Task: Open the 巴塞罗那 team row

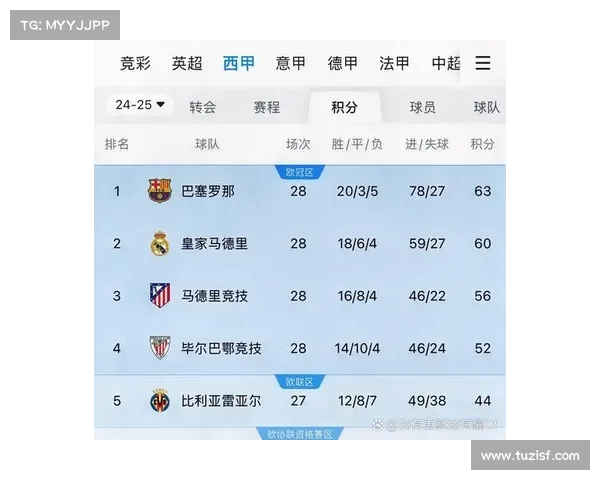Action: click(208, 191)
